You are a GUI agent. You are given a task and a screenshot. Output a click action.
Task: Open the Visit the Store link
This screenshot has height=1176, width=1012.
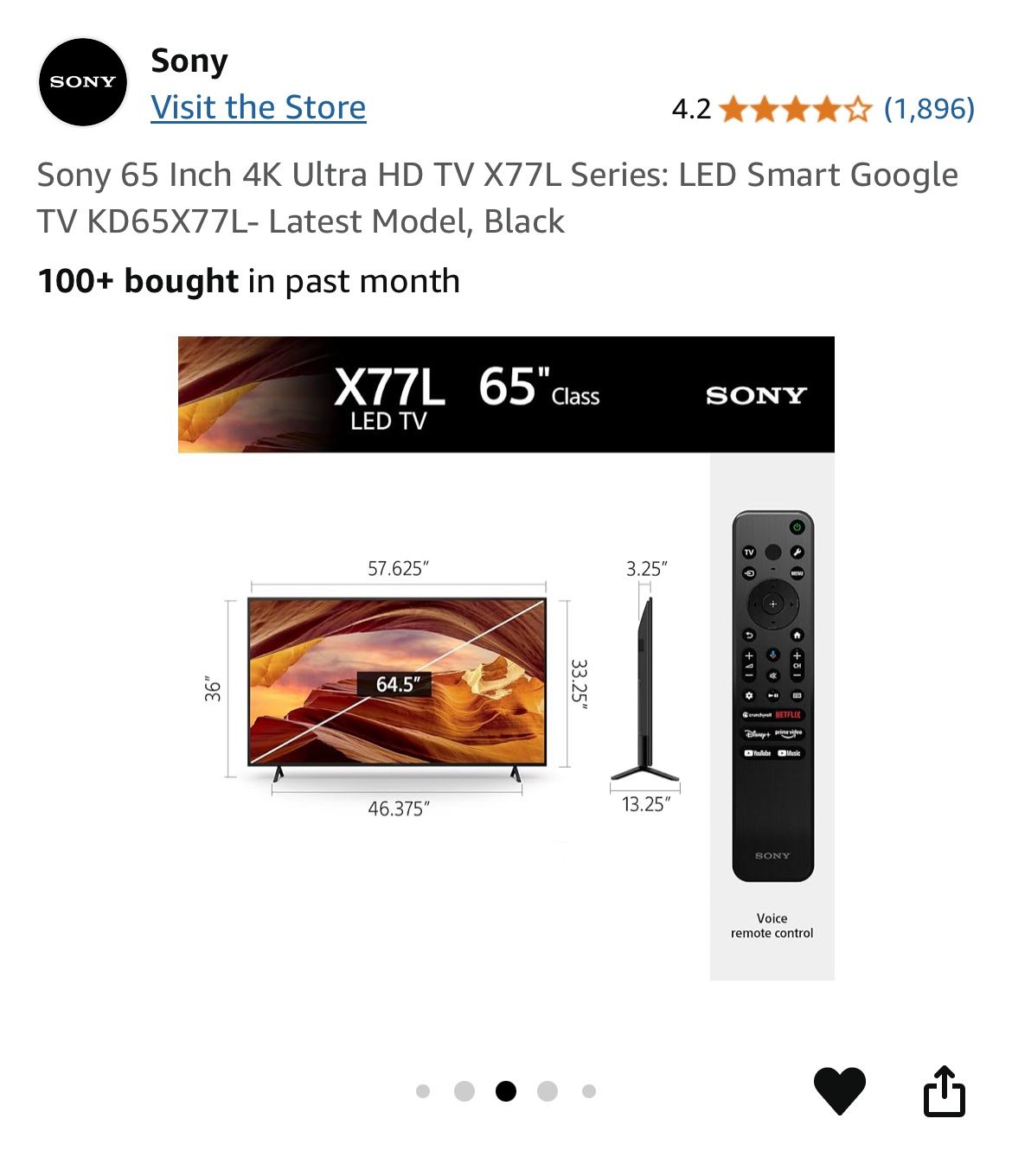[x=258, y=107]
